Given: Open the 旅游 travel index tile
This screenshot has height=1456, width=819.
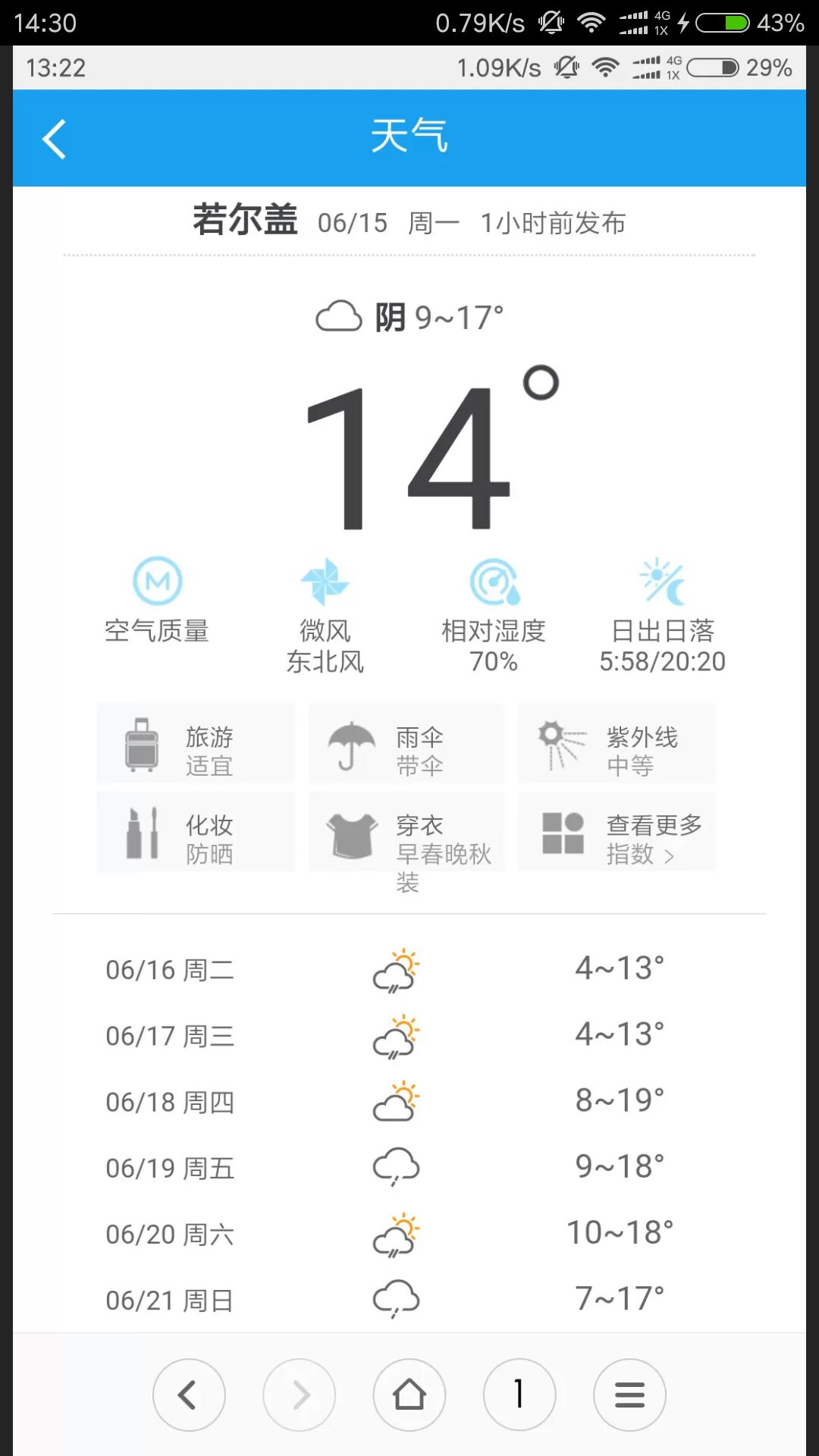Looking at the screenshot, I should pyautogui.click(x=196, y=744).
